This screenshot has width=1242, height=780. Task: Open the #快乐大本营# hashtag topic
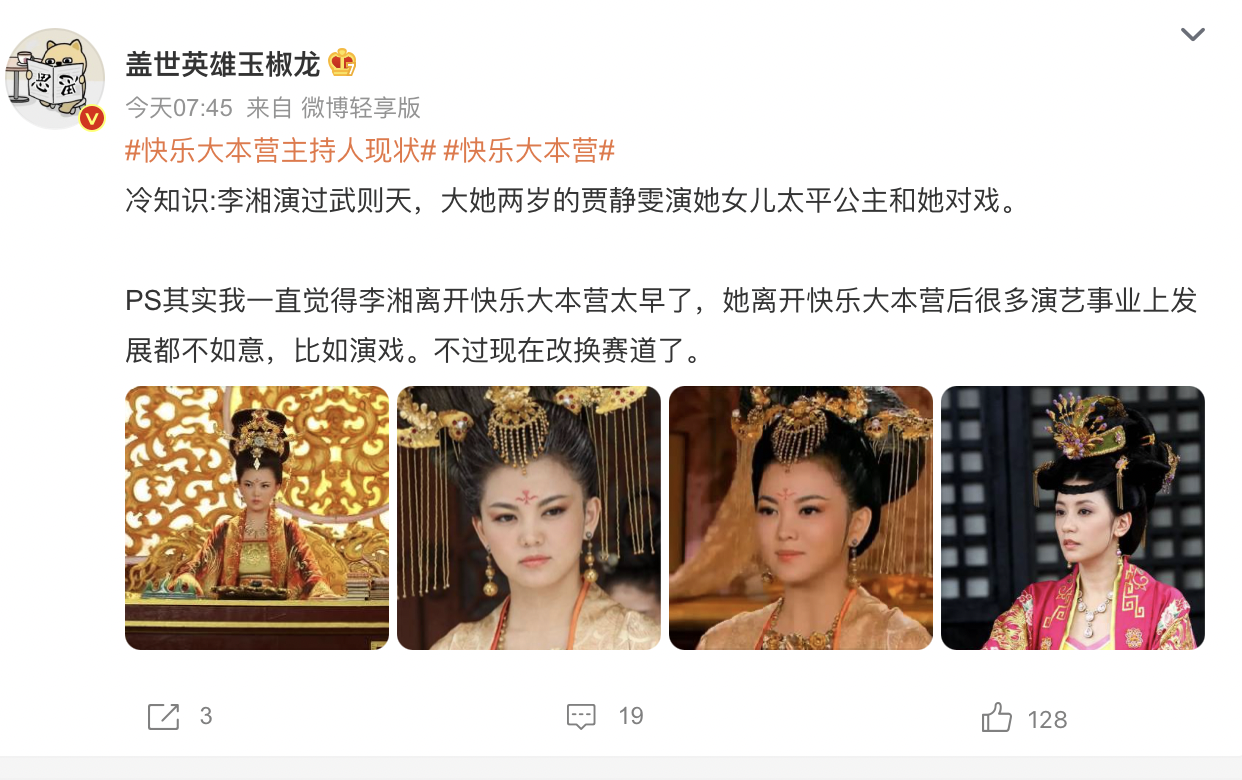pyautogui.click(x=529, y=151)
